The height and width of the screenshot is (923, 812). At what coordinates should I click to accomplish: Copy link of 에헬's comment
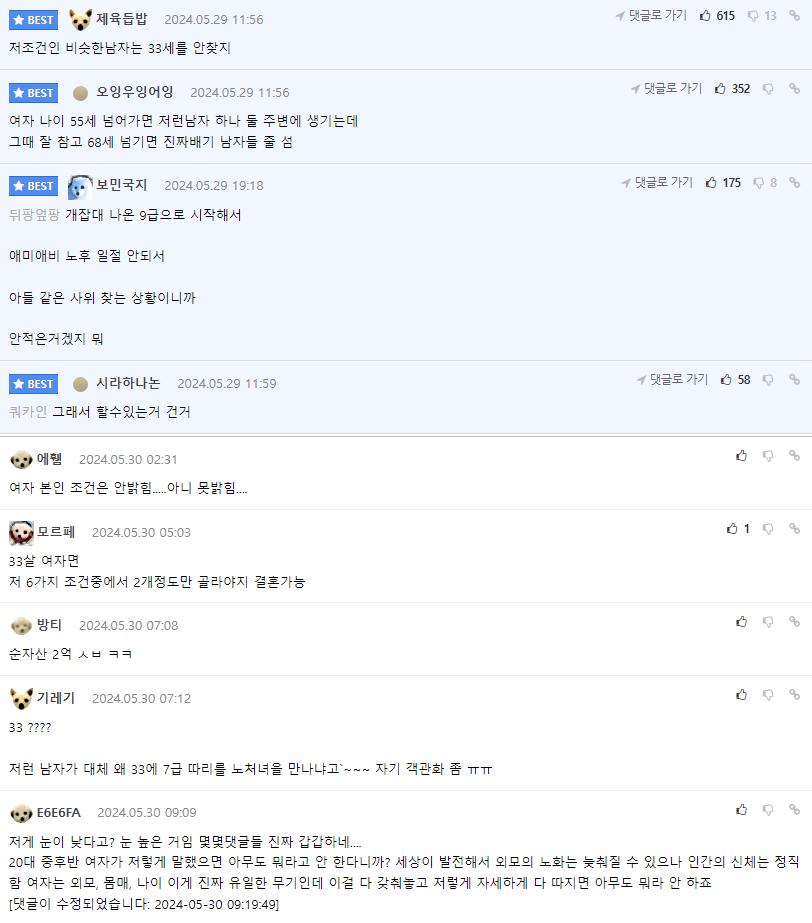click(x=794, y=455)
